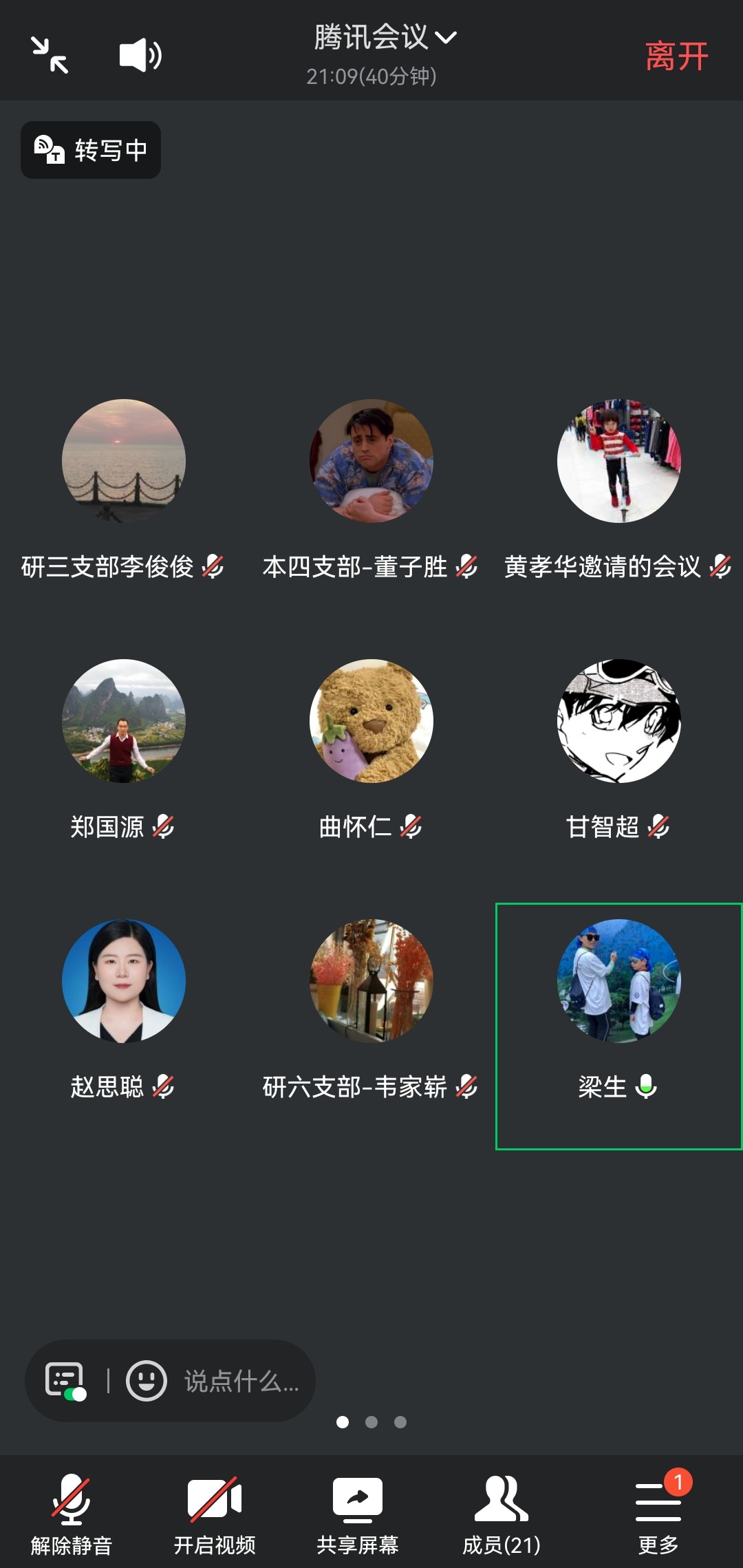Open the 转写中 transcription panel
The height and width of the screenshot is (1568, 743).
click(x=91, y=150)
